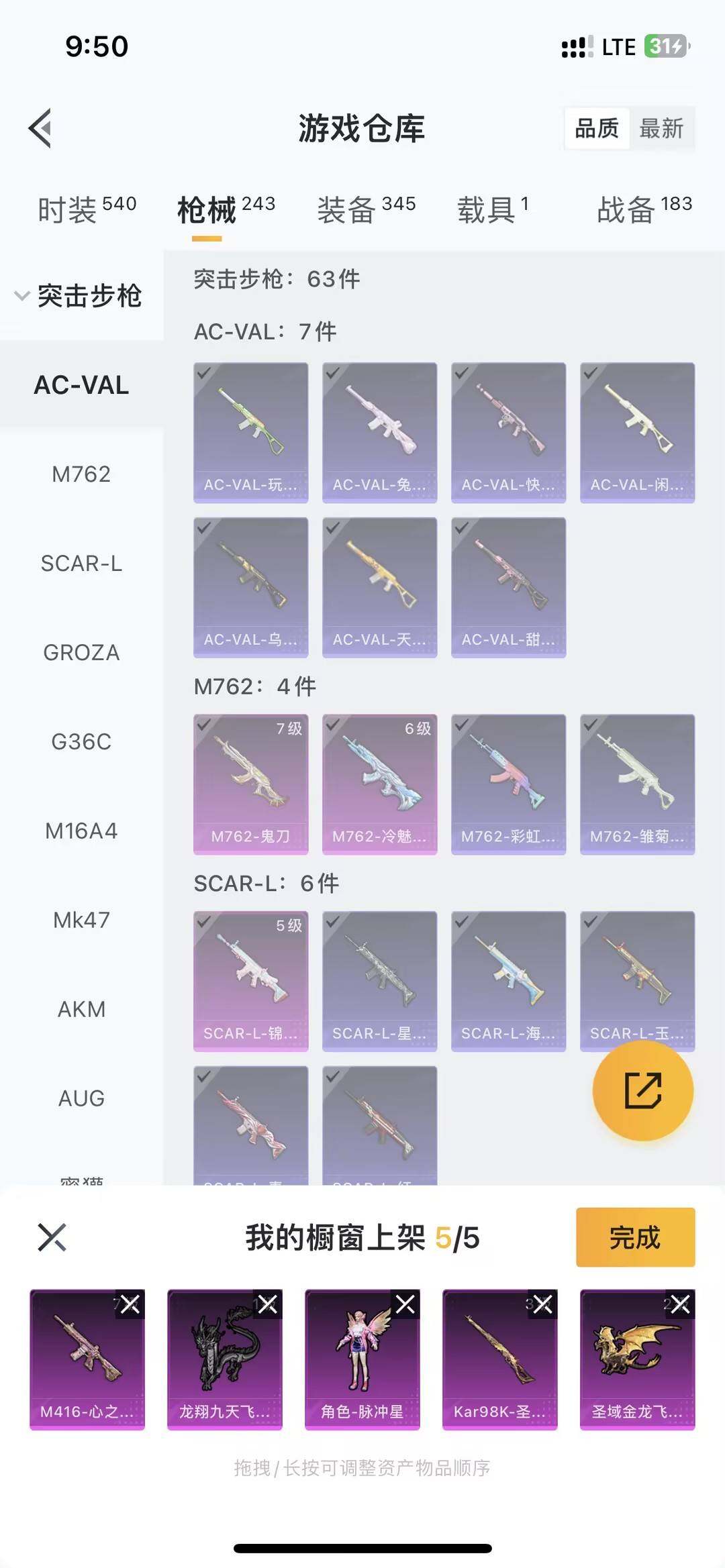Select M762 in the side list
The image size is (725, 1568).
coord(81,474)
